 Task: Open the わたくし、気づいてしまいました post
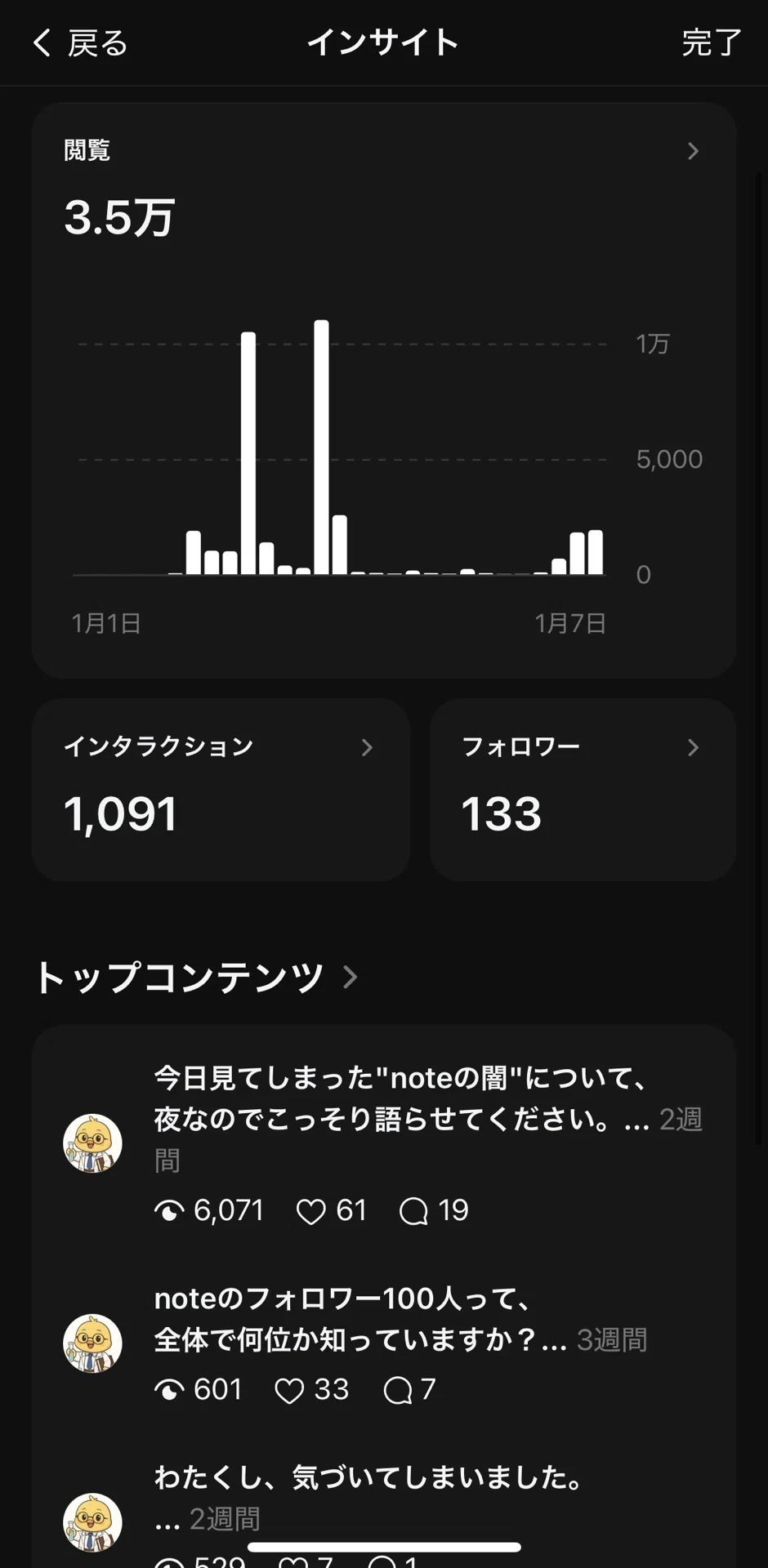pos(384,1511)
